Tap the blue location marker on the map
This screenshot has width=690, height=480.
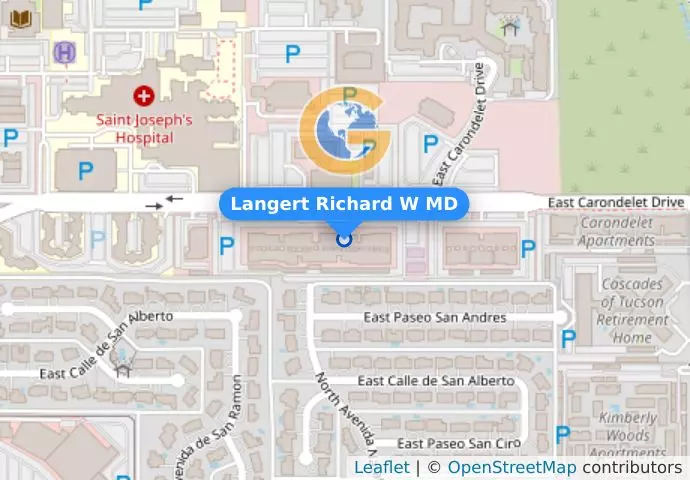coord(344,238)
